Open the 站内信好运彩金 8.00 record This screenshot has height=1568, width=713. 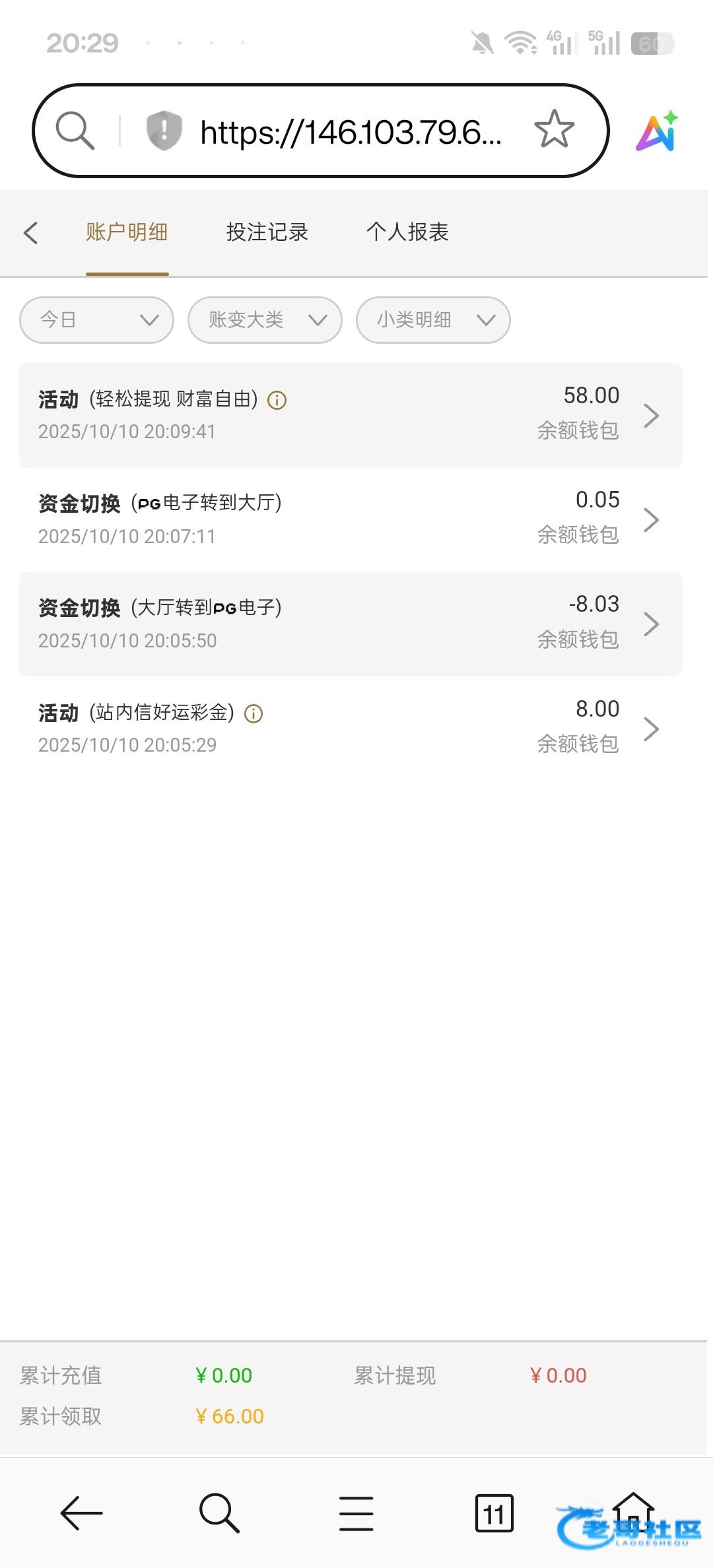coord(350,728)
